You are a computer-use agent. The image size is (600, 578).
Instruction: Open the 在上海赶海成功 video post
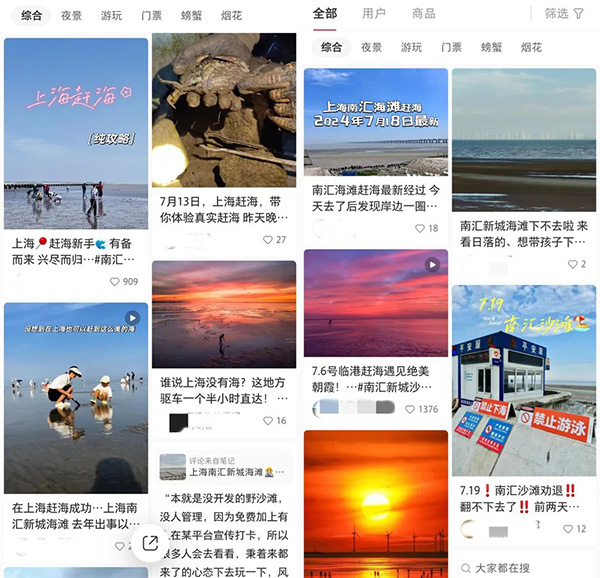(x=76, y=398)
